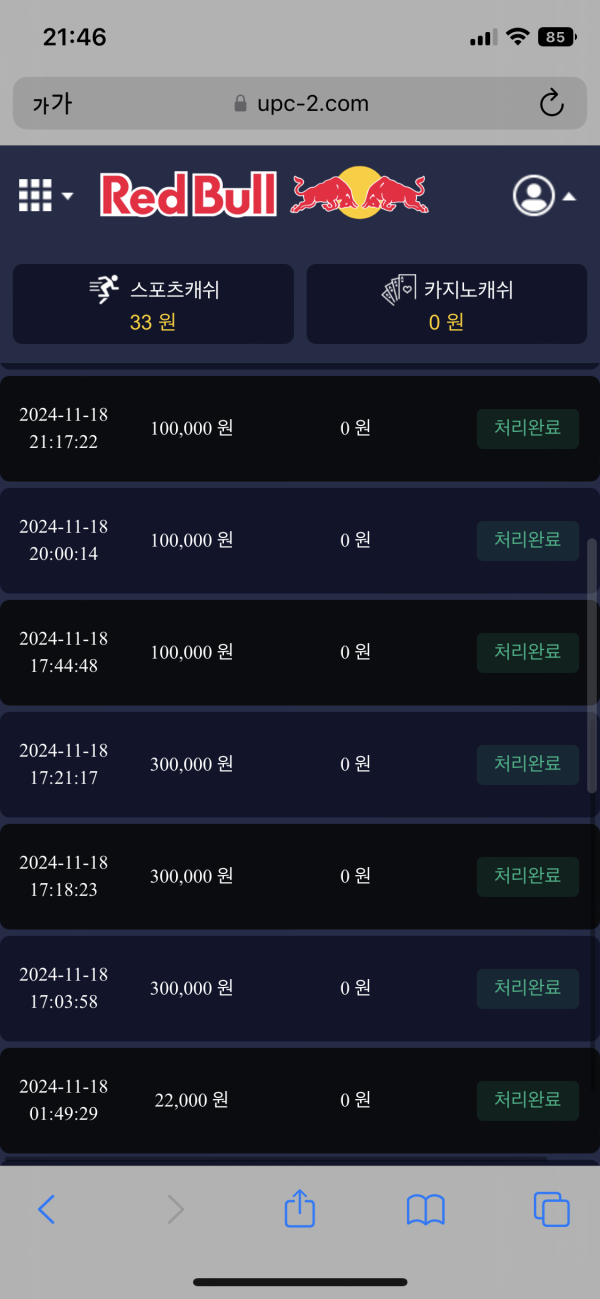600x1299 pixels.
Task: Share this page
Action: [x=300, y=1209]
